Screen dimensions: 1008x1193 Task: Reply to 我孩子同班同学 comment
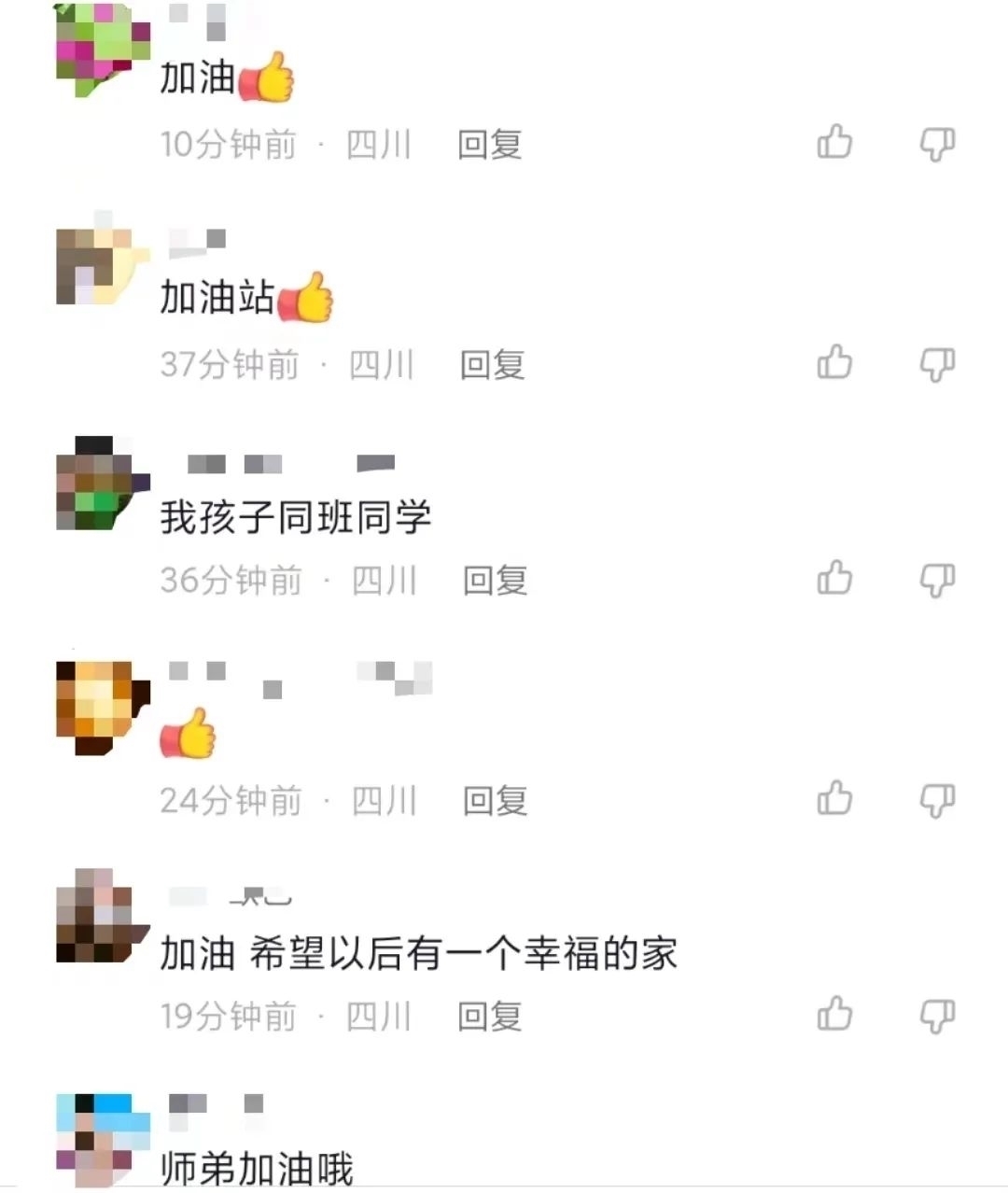pyautogui.click(x=495, y=581)
